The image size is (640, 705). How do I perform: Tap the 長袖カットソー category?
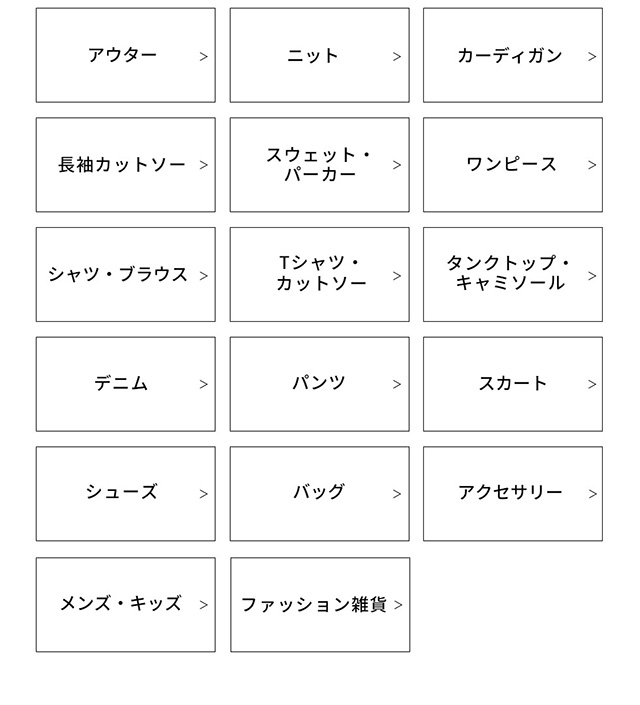point(125,165)
